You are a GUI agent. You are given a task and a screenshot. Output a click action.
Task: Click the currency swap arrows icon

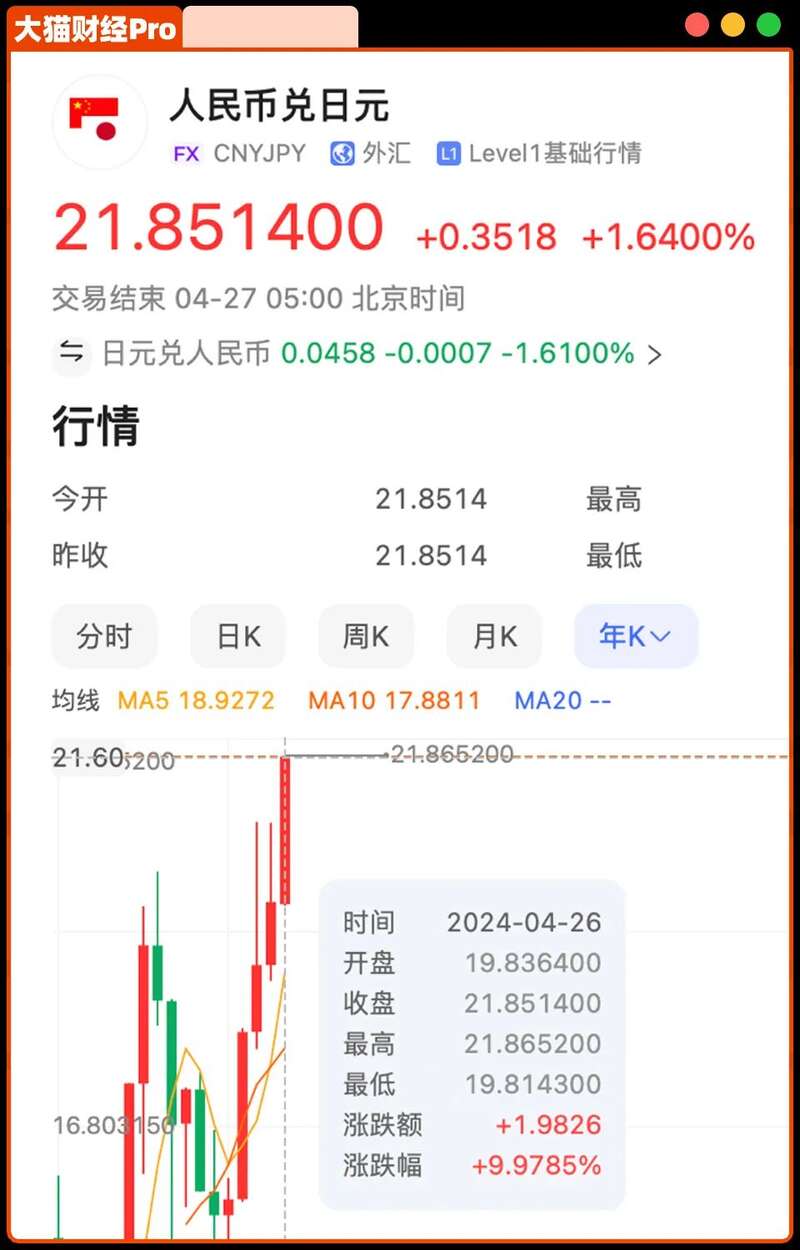click(70, 355)
